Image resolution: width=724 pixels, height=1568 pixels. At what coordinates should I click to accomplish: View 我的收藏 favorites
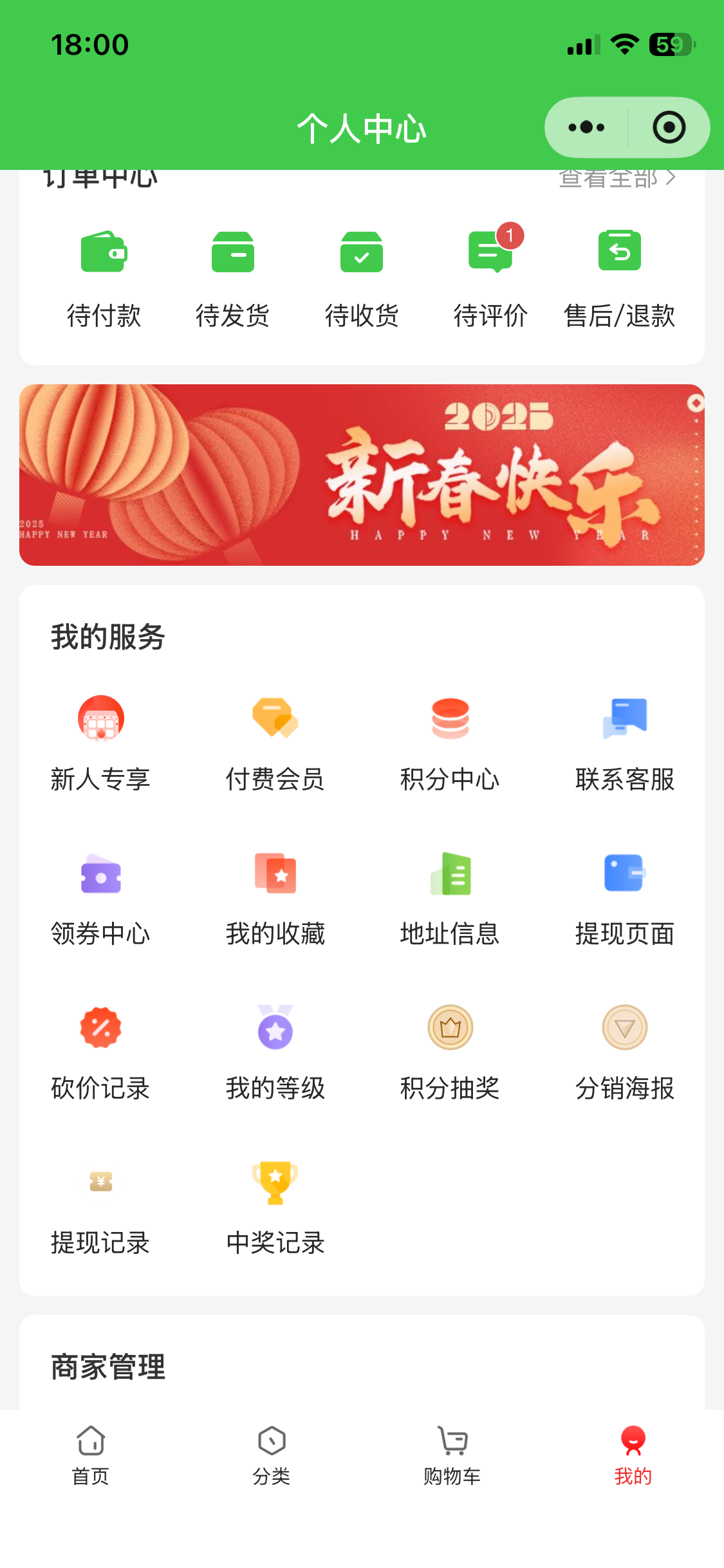pos(275,898)
